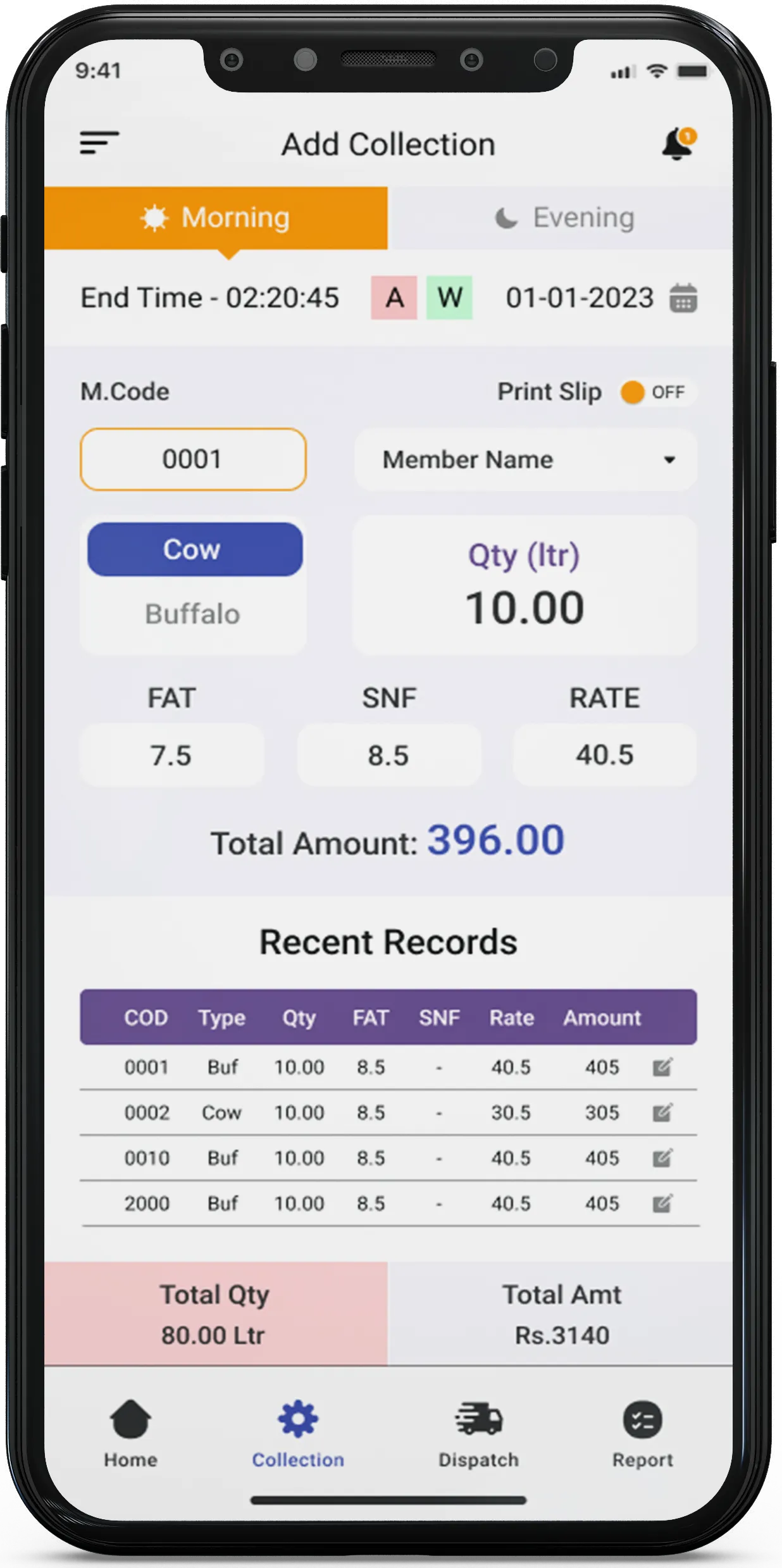
Task: Edit record 0002 in Recent Records
Action: pyautogui.click(x=662, y=1112)
